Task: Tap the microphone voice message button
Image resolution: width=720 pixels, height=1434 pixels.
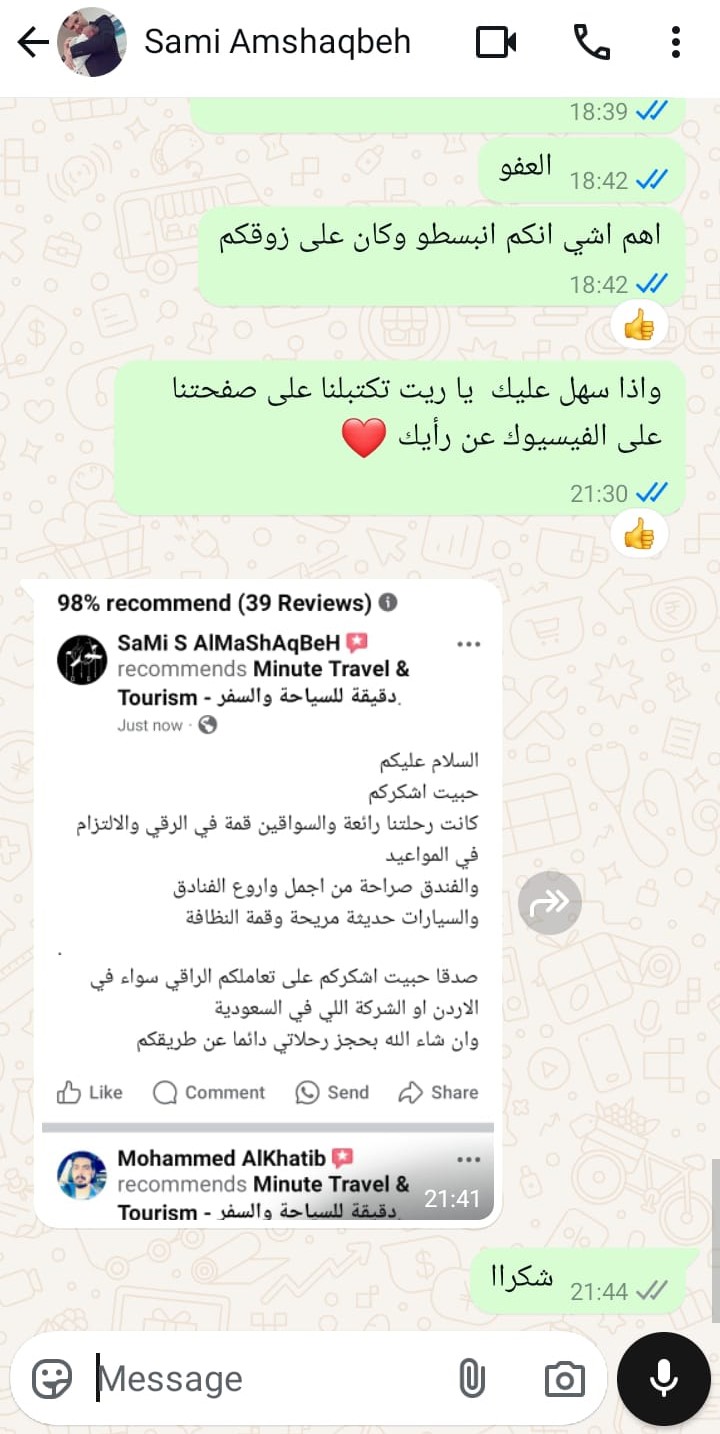Action: click(x=663, y=1379)
